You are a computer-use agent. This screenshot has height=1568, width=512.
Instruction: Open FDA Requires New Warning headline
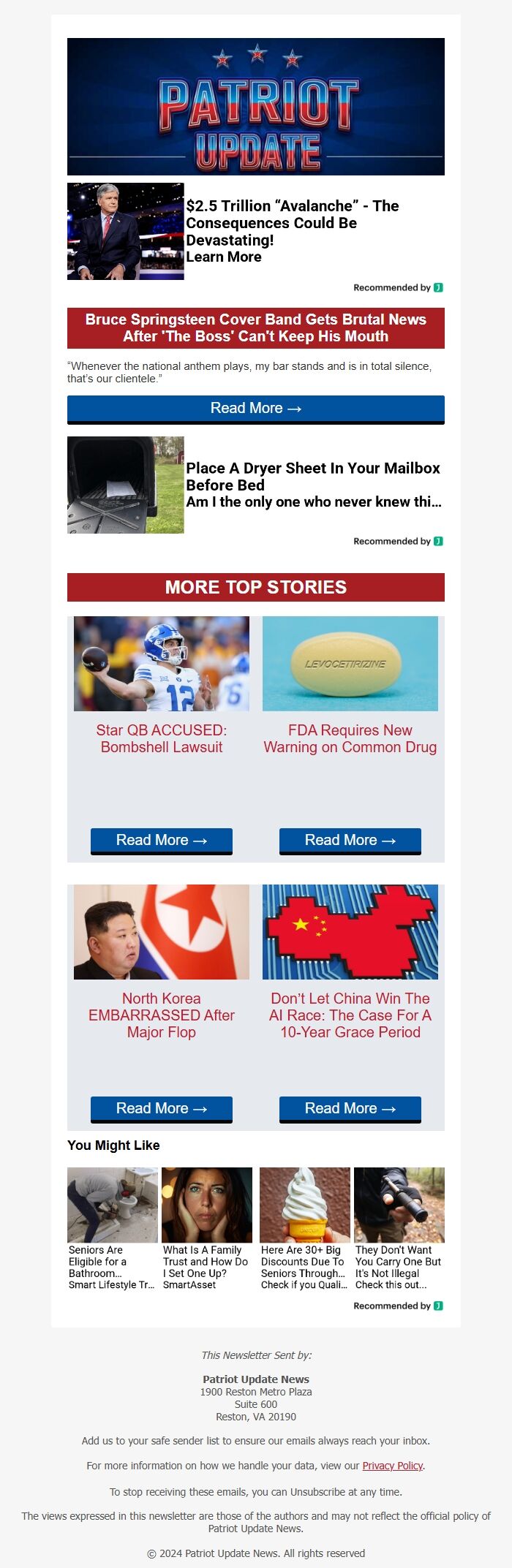(x=350, y=738)
